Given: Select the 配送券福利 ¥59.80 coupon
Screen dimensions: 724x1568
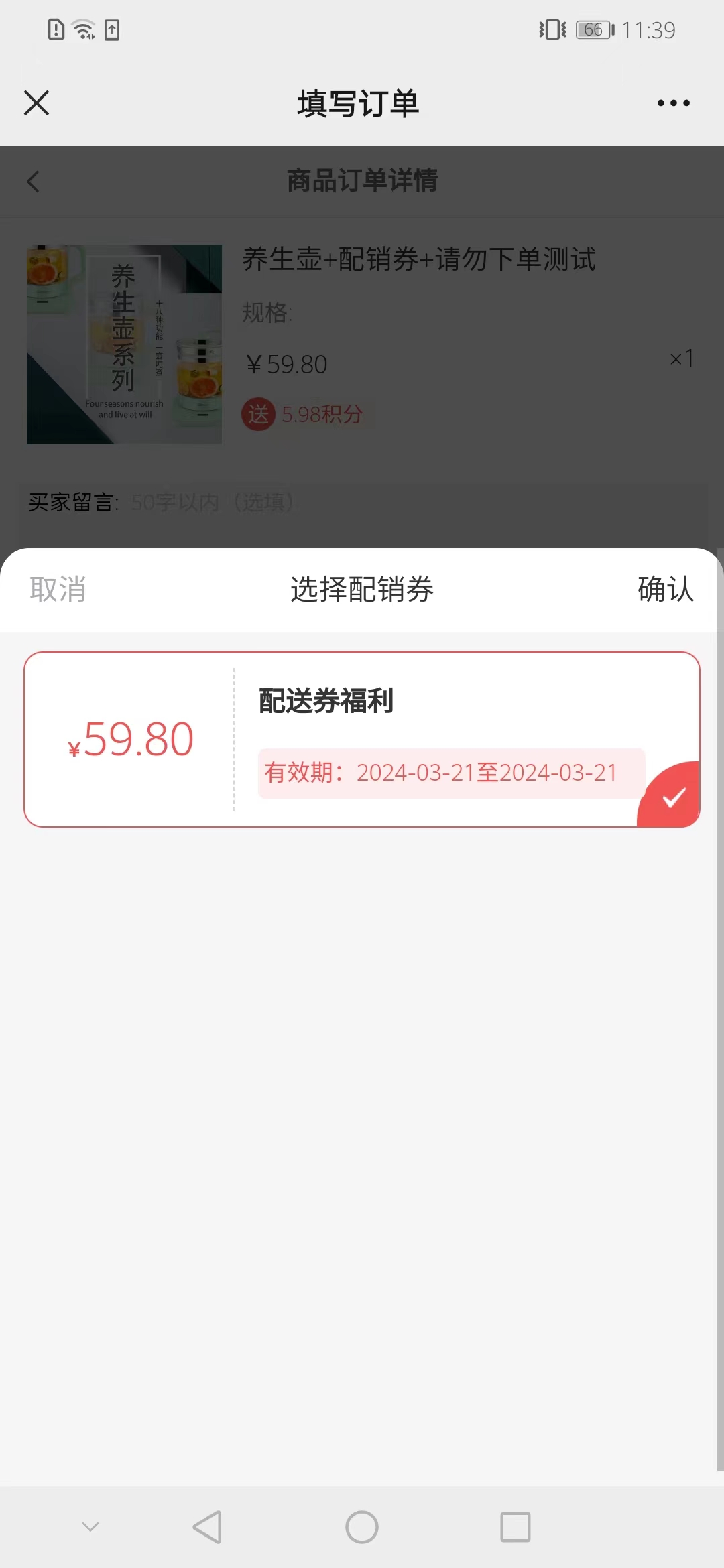Looking at the screenshot, I should 362,739.
